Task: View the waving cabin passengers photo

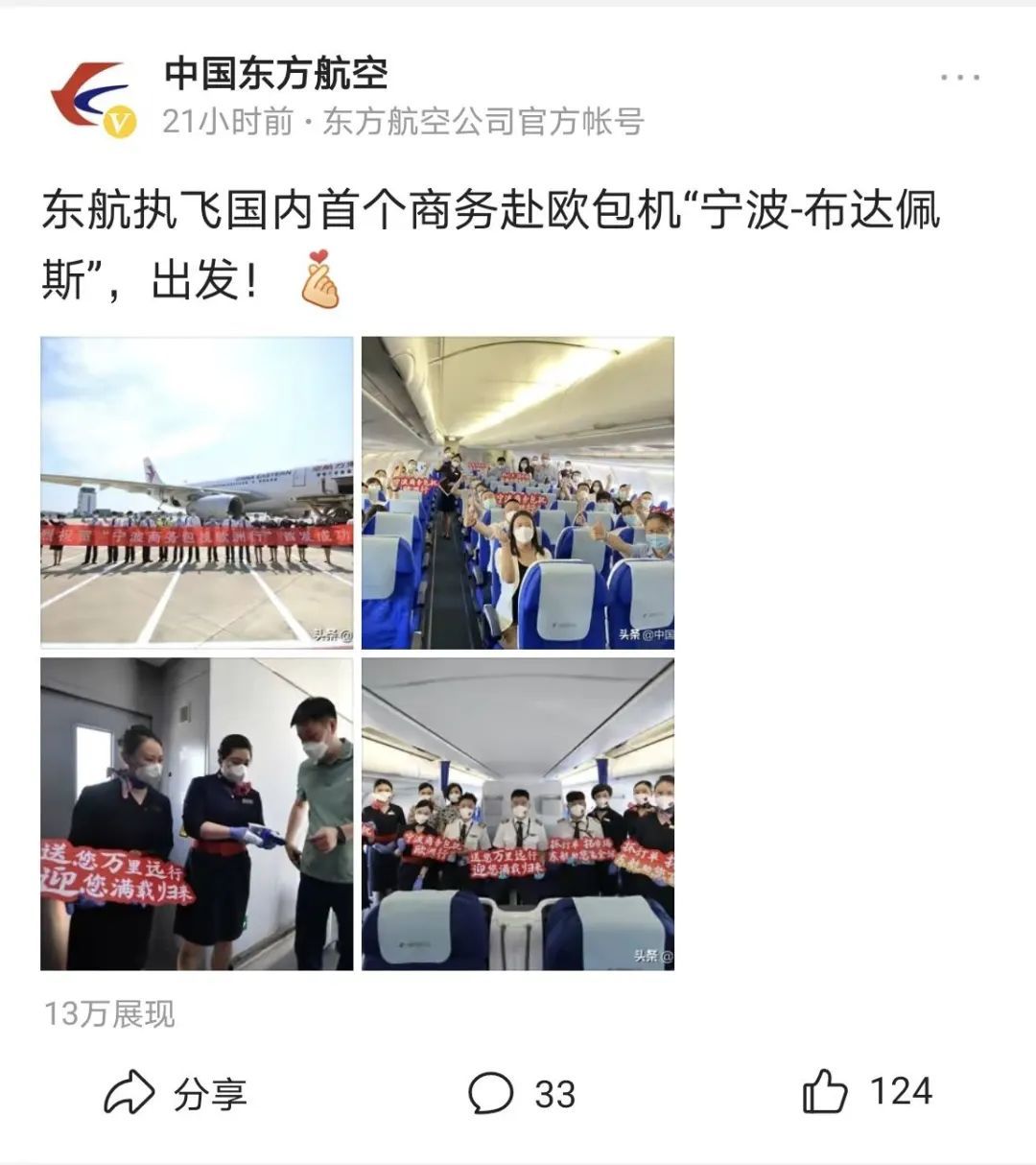Action: point(518,492)
